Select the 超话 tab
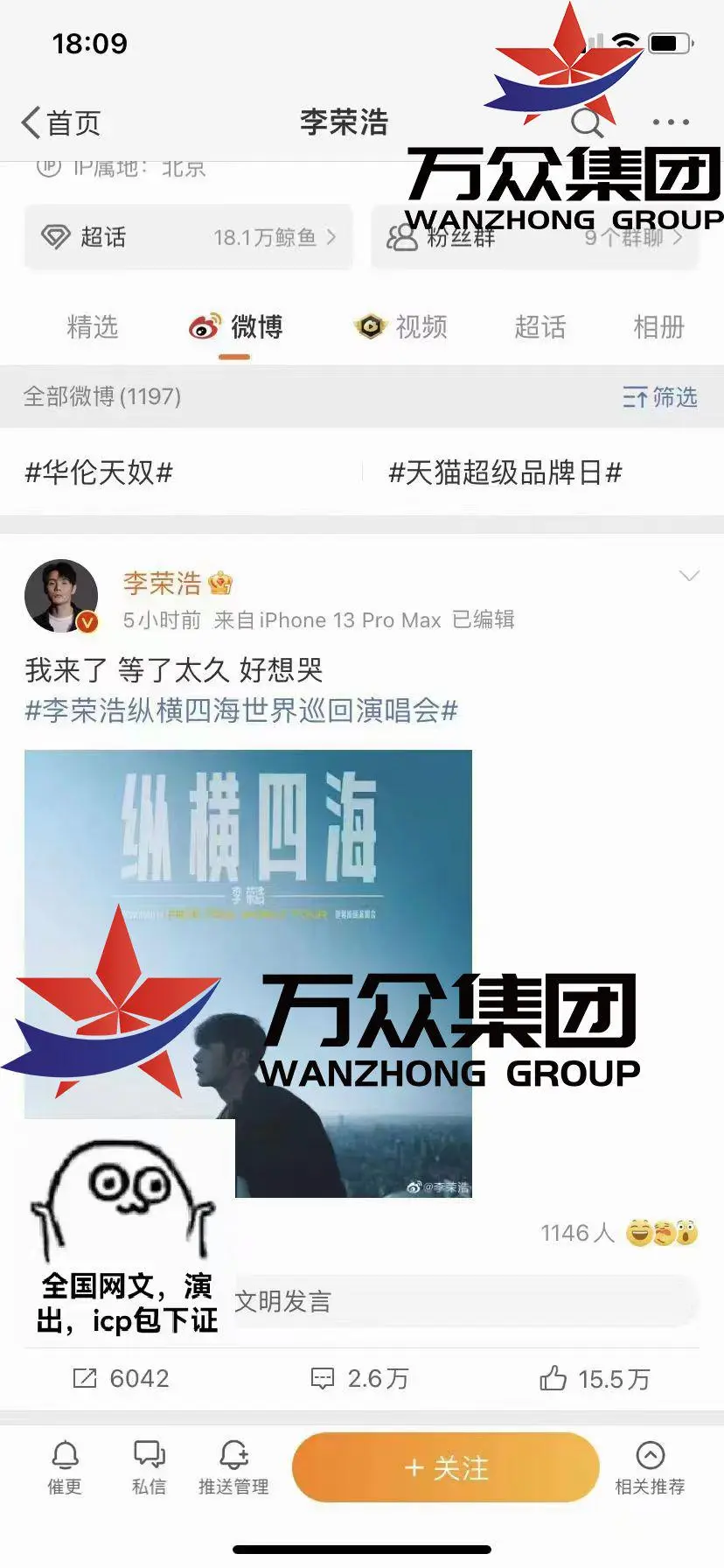The width and height of the screenshot is (724, 1568). tap(540, 327)
